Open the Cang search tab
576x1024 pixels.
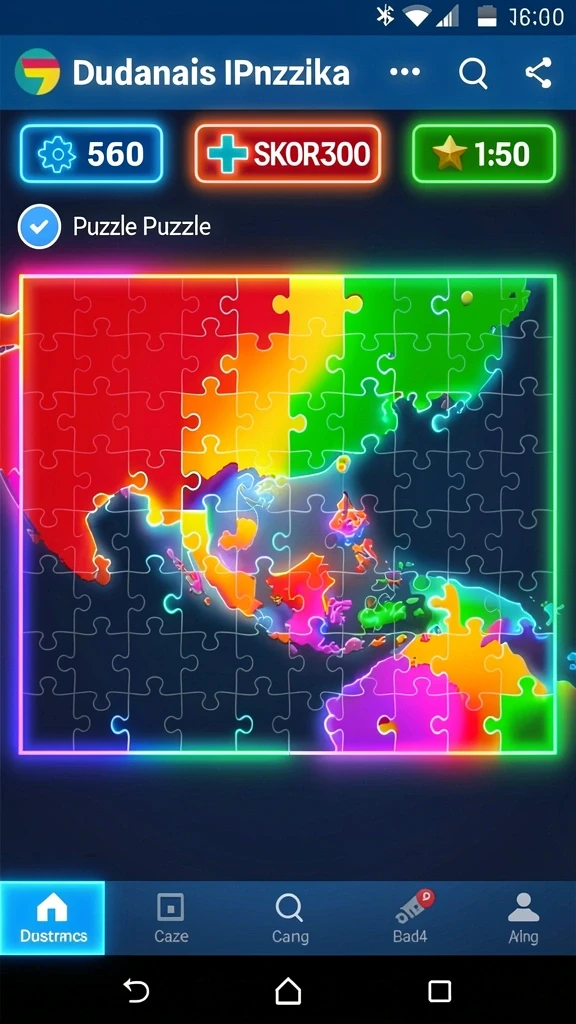[289, 918]
